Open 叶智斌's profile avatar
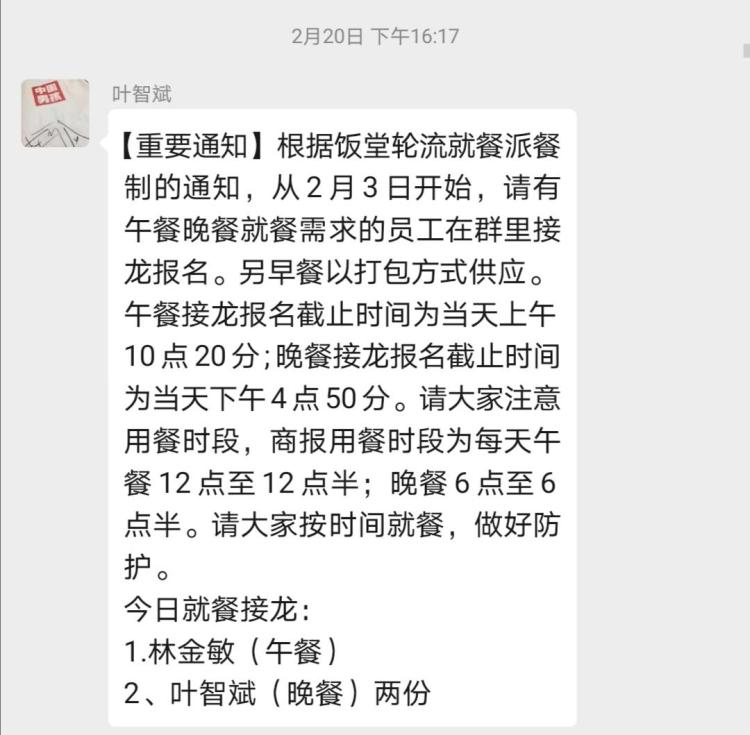750x735 pixels. click(x=55, y=113)
